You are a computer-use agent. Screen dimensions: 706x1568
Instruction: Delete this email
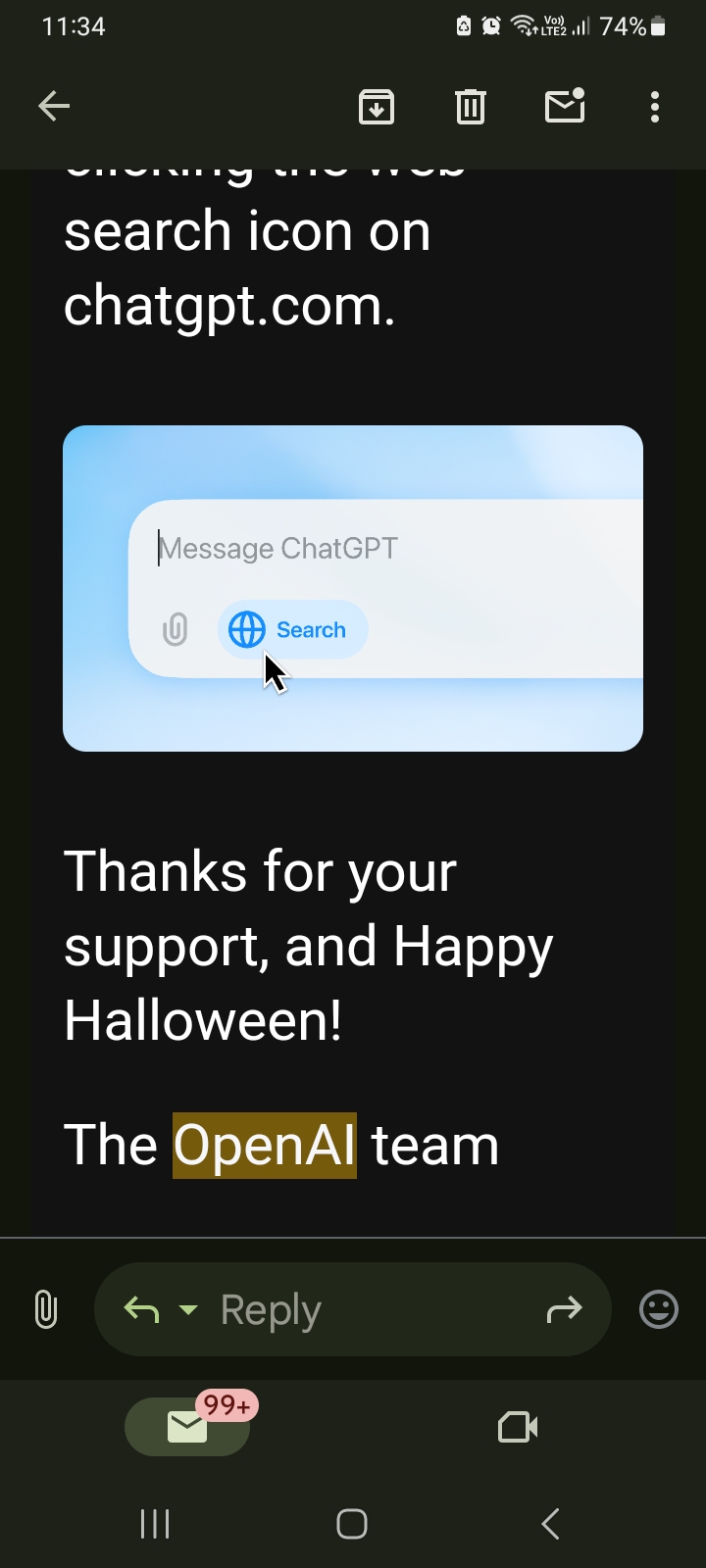471,106
